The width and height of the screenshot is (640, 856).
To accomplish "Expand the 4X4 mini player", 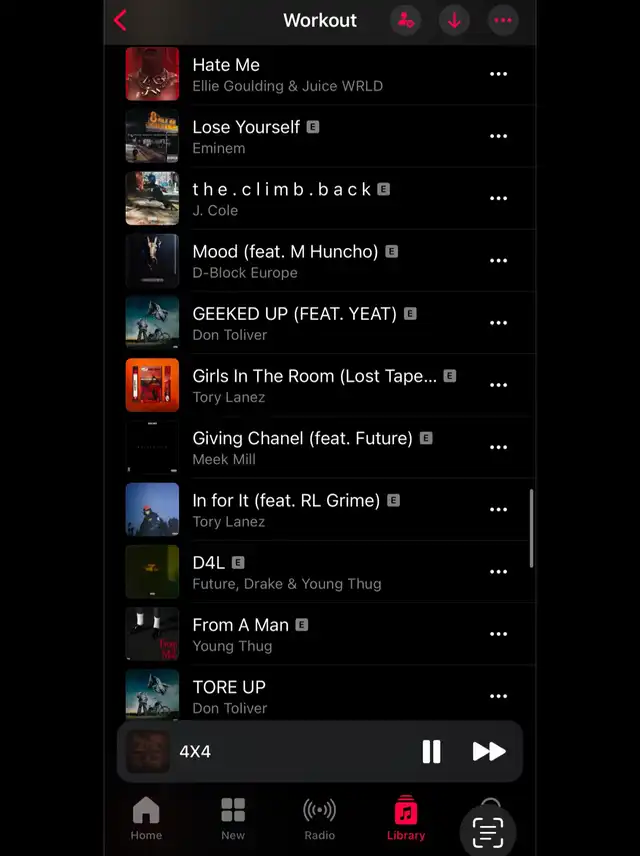I will [x=280, y=751].
